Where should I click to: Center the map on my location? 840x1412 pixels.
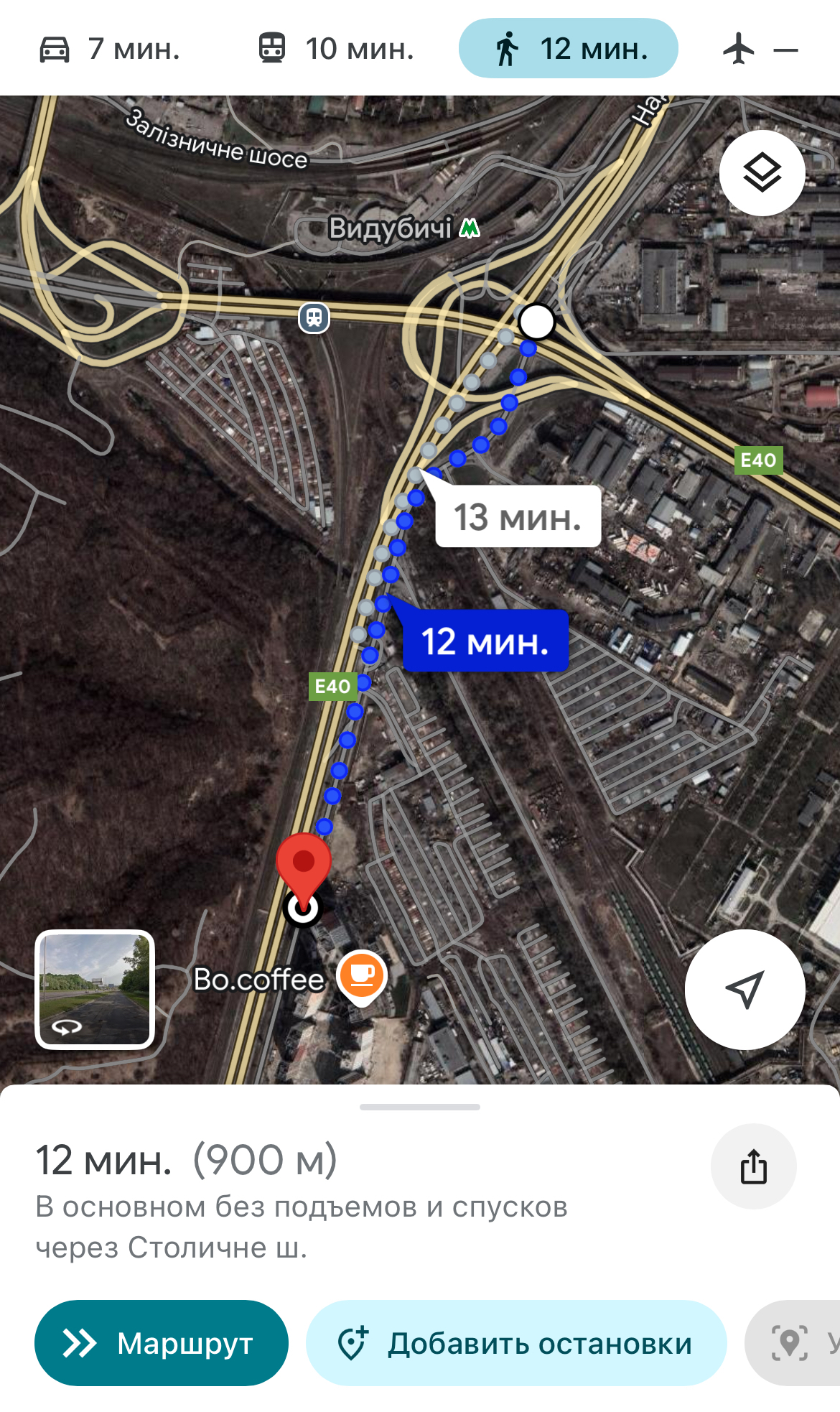click(x=745, y=990)
